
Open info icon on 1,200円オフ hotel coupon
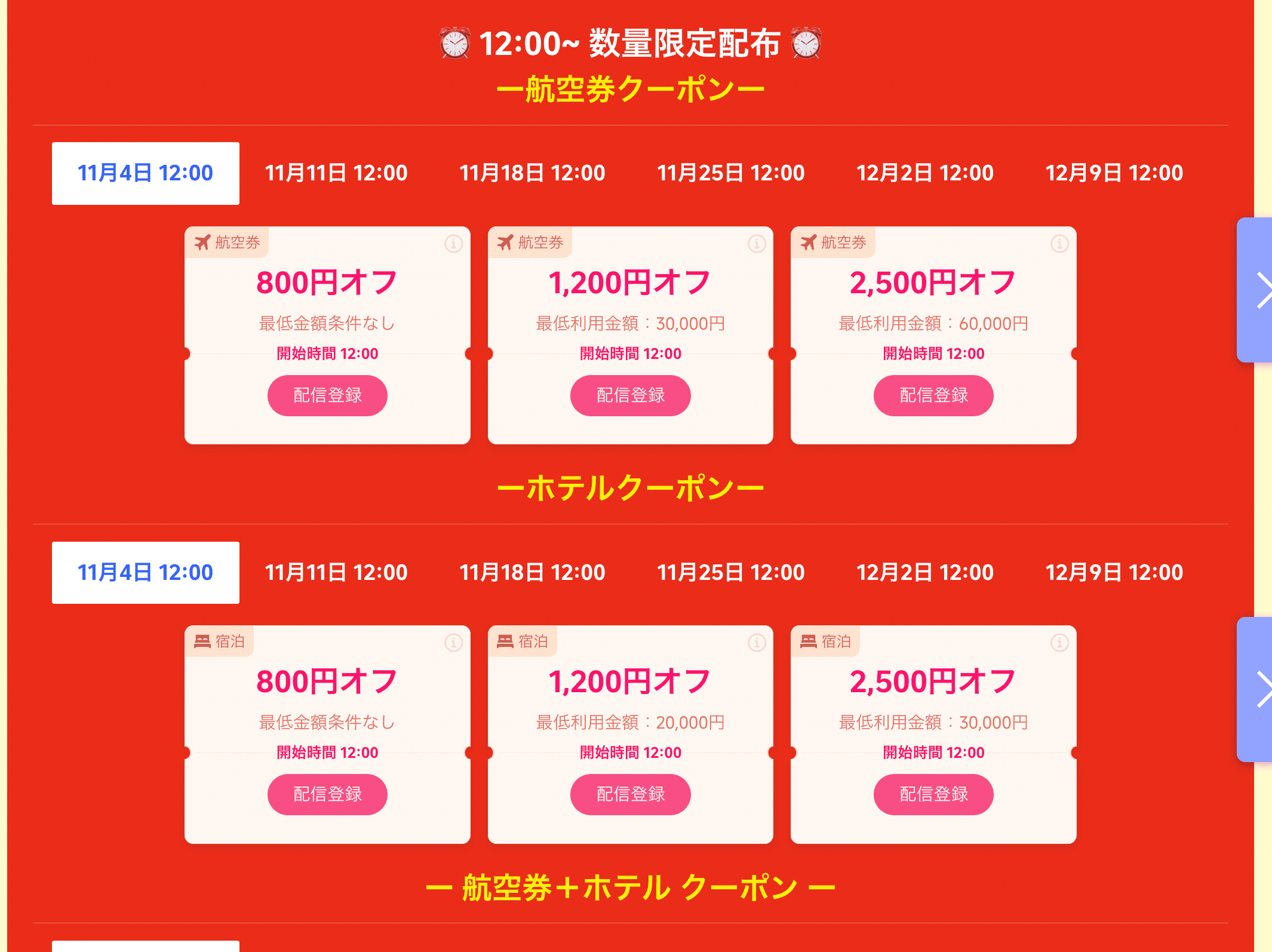tap(757, 643)
